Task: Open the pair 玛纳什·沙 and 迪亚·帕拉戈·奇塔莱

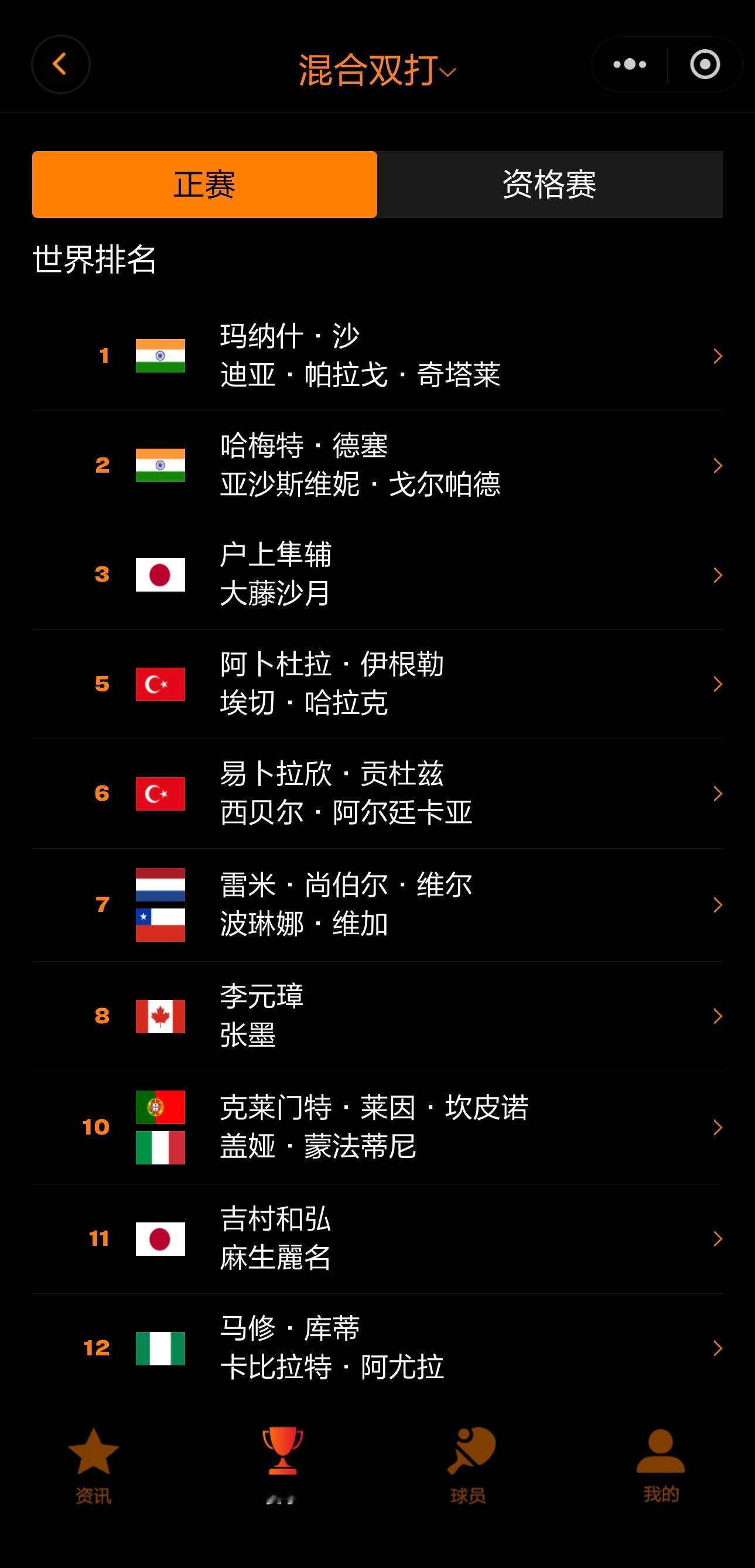Action: tap(377, 356)
